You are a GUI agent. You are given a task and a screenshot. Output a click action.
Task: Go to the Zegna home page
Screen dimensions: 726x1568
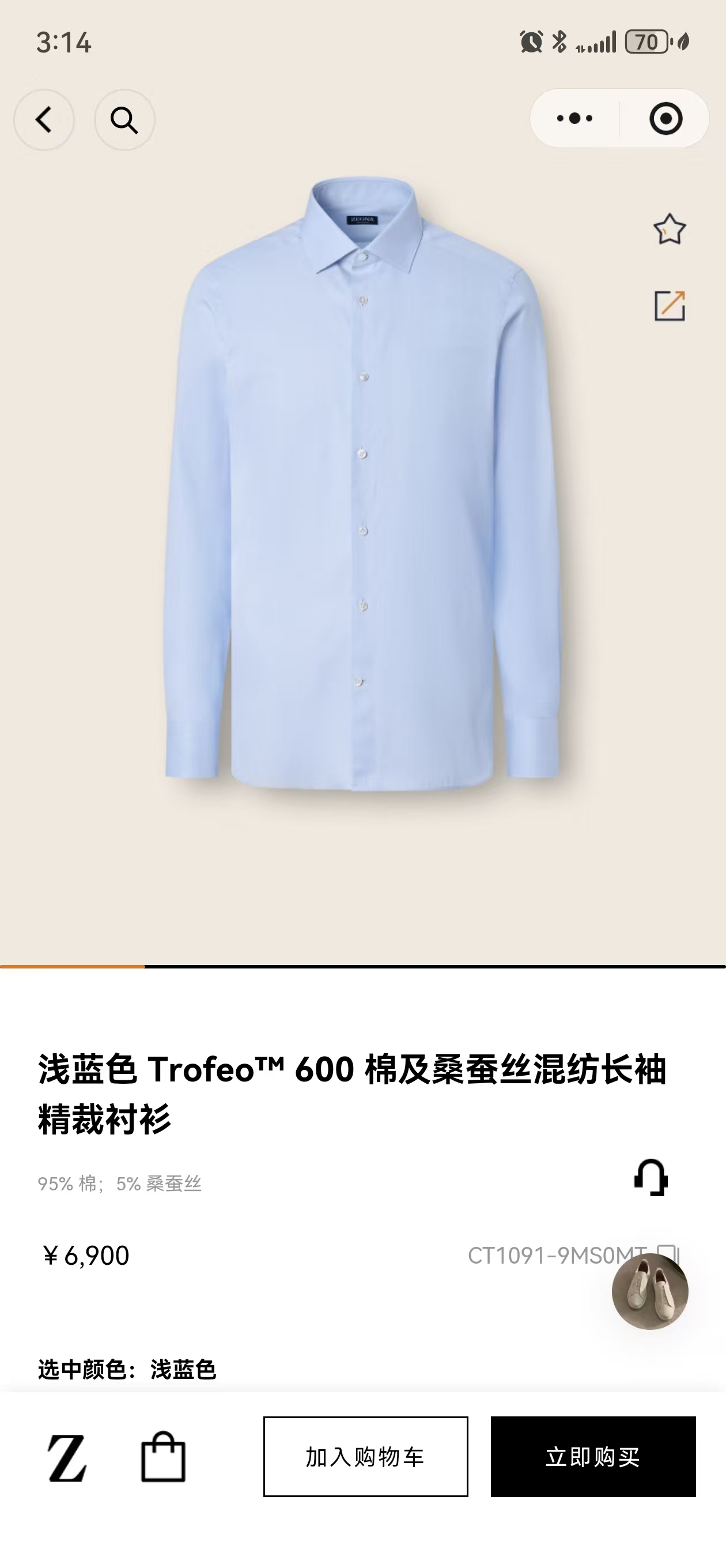pyautogui.click(x=67, y=1458)
